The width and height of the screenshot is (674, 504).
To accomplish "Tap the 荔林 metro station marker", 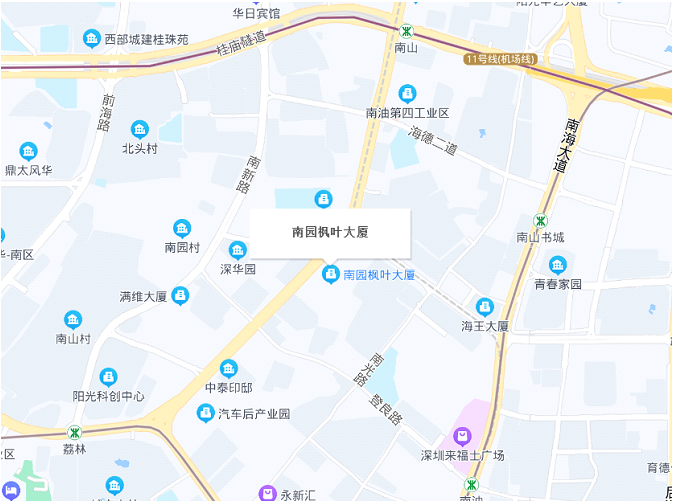I will [x=74, y=433].
